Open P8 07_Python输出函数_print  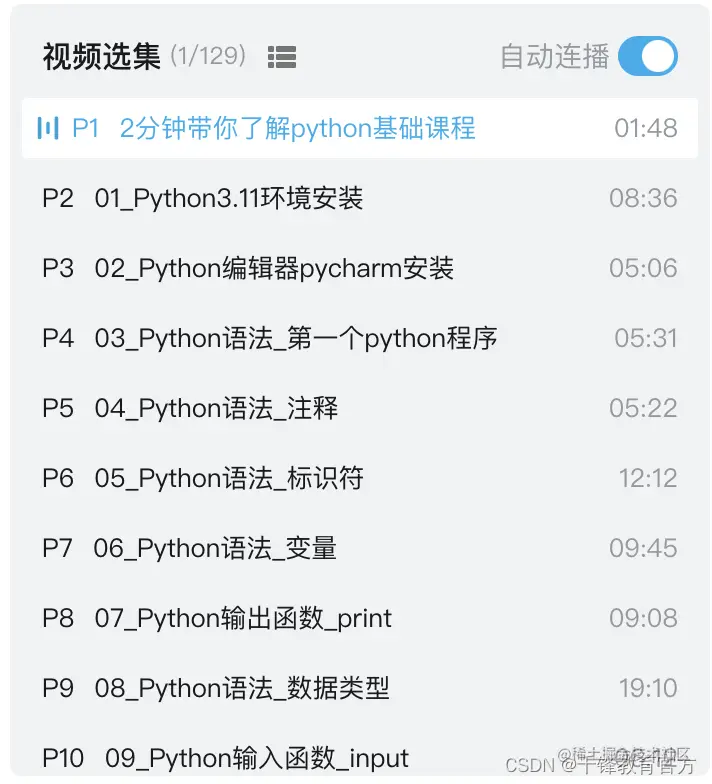click(x=243, y=618)
